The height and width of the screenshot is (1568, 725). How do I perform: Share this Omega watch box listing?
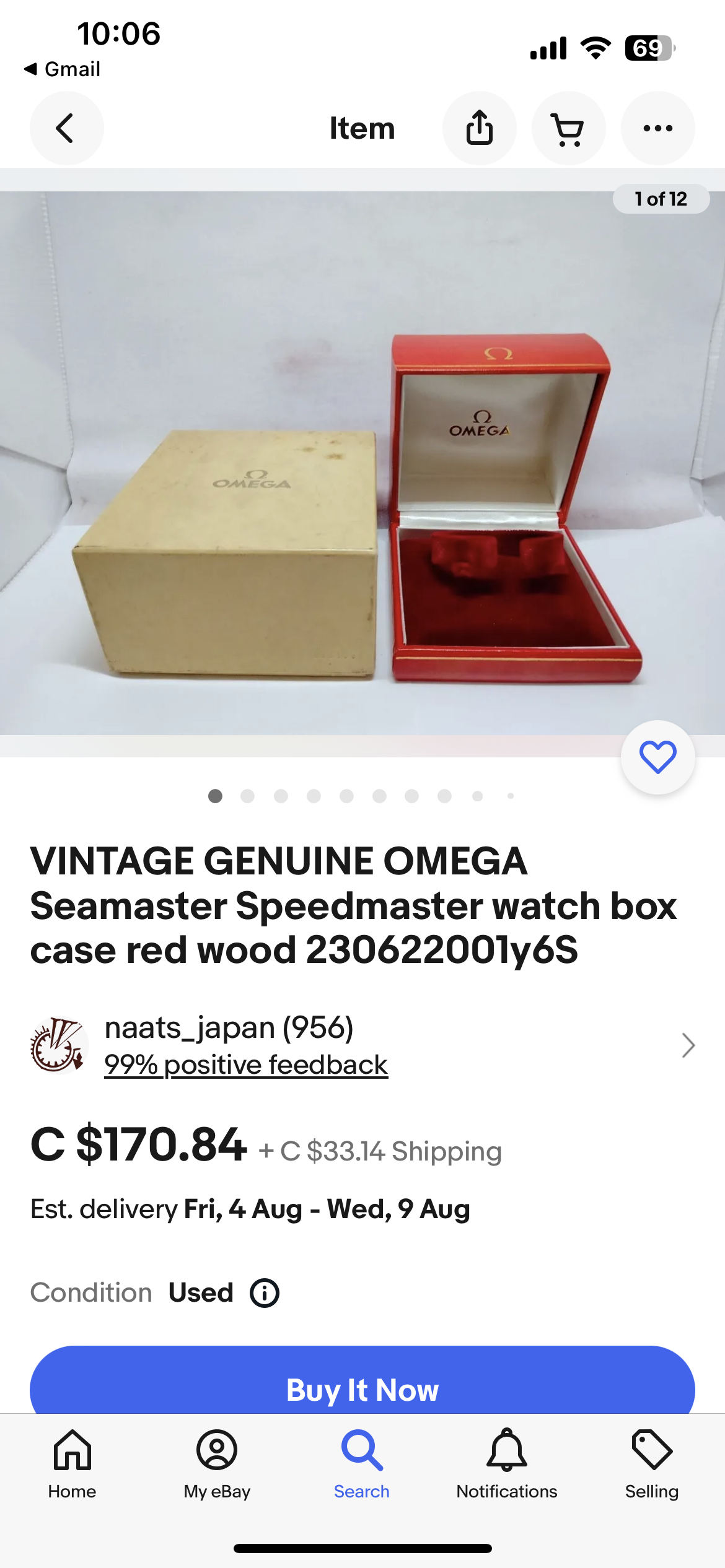(x=479, y=128)
